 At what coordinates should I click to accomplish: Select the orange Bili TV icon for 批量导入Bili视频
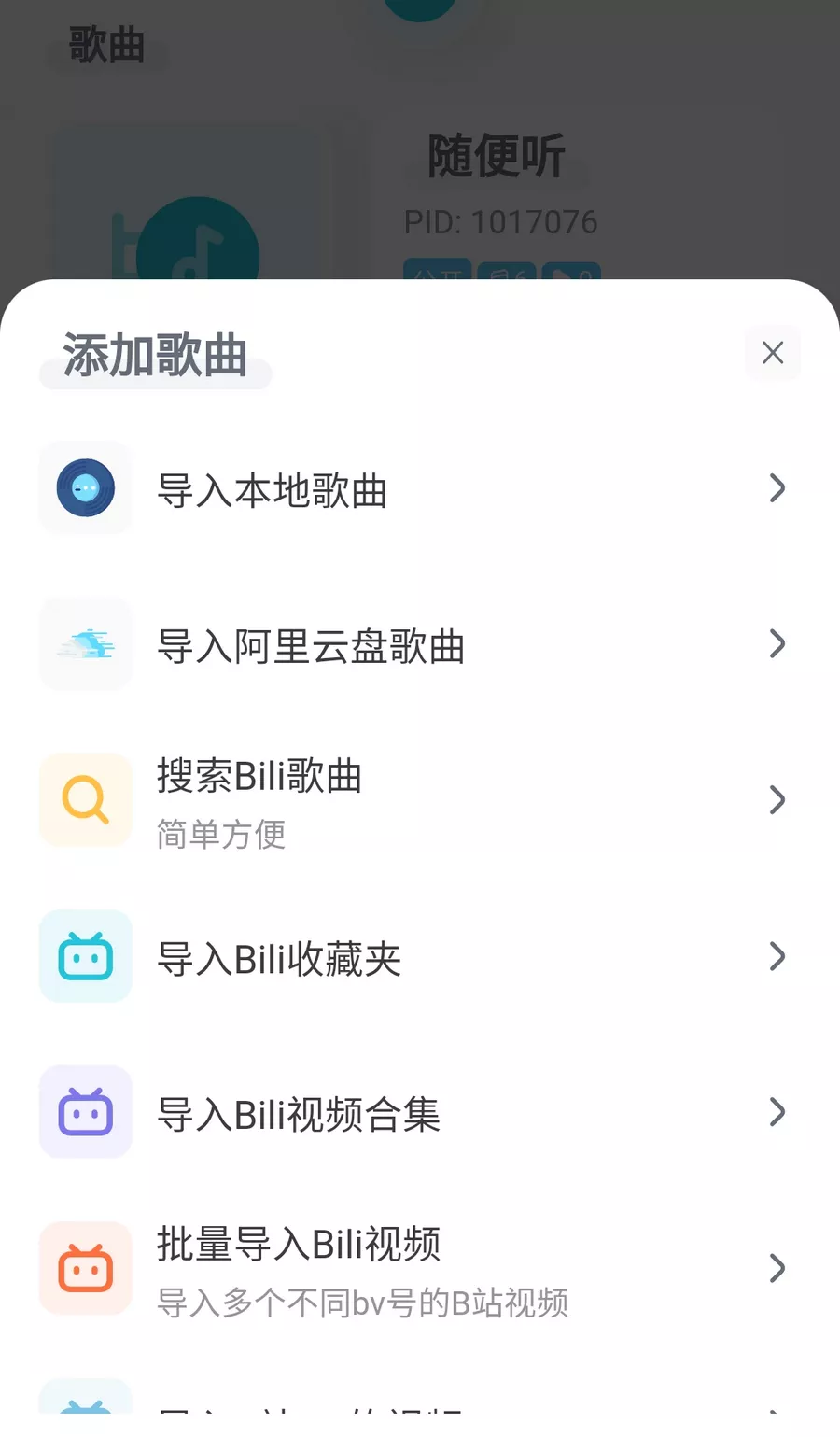click(x=85, y=1268)
